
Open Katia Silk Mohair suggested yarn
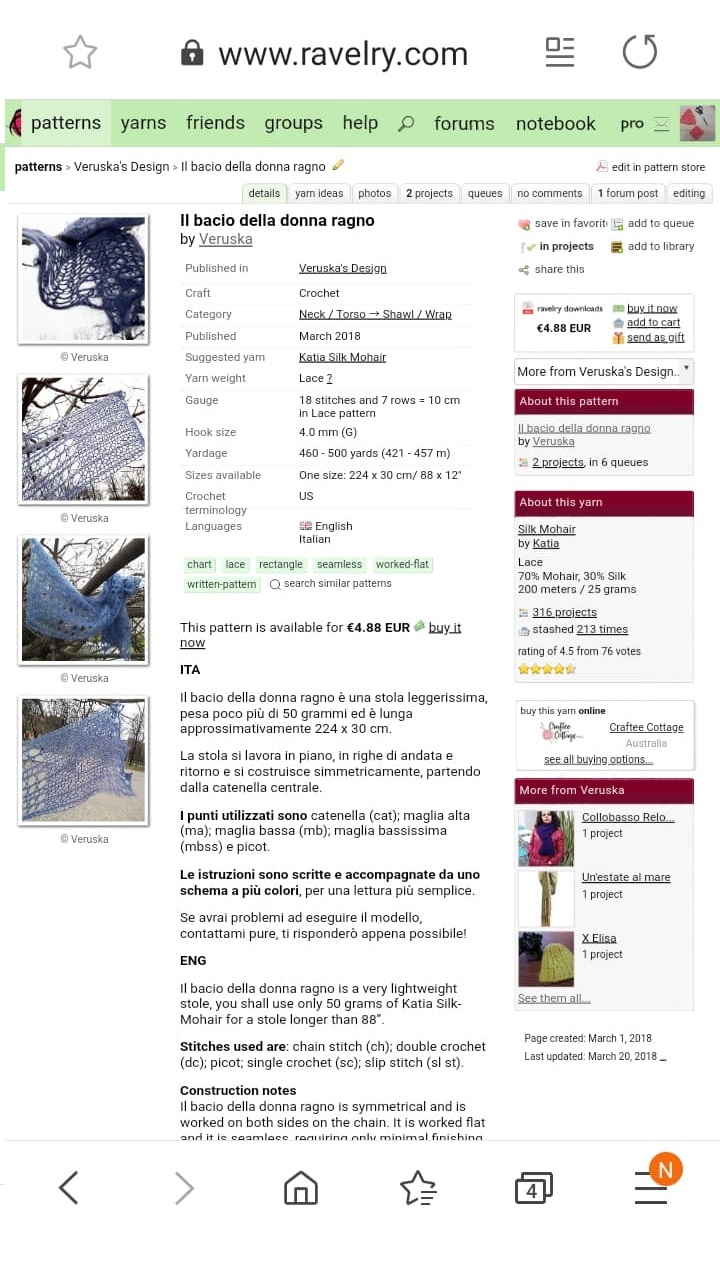[x=342, y=357]
